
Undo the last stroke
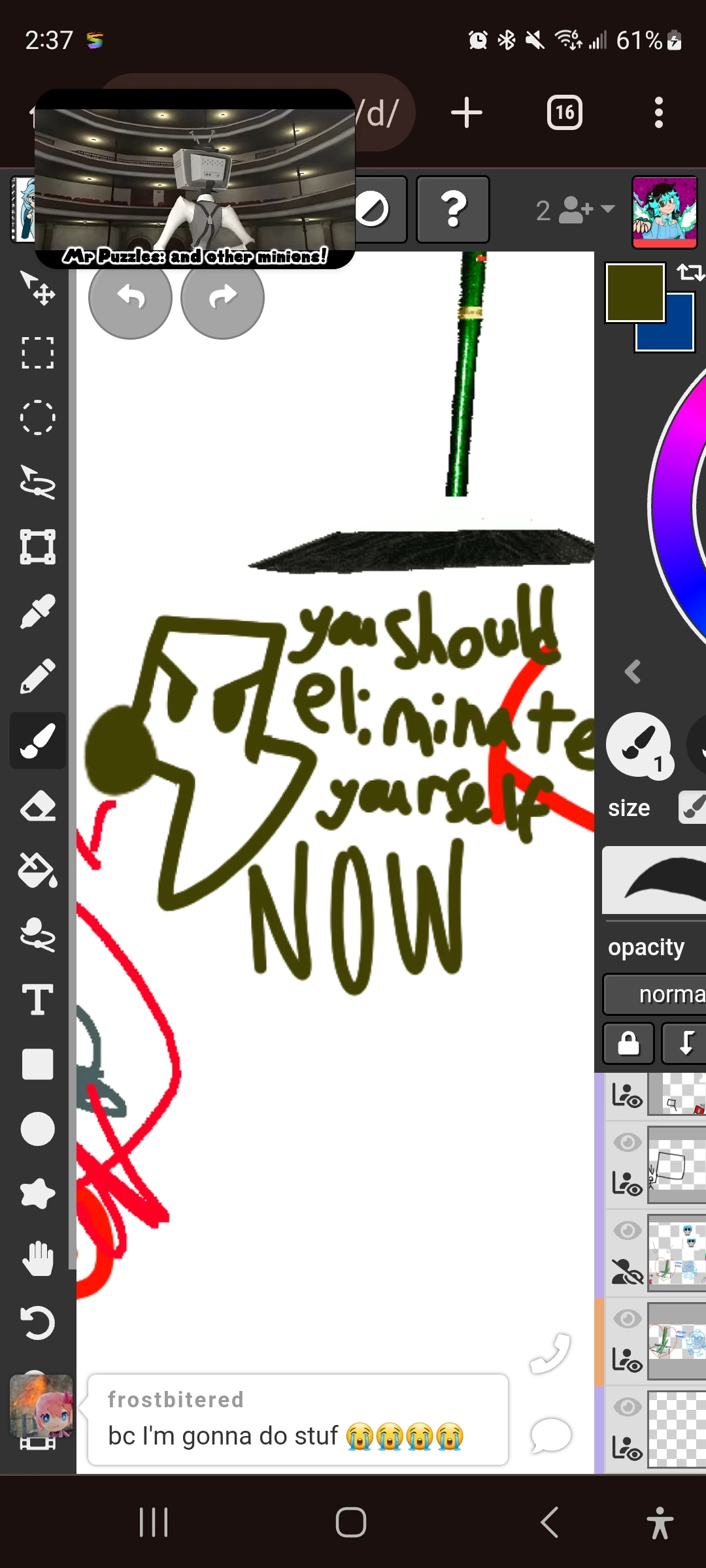click(131, 297)
